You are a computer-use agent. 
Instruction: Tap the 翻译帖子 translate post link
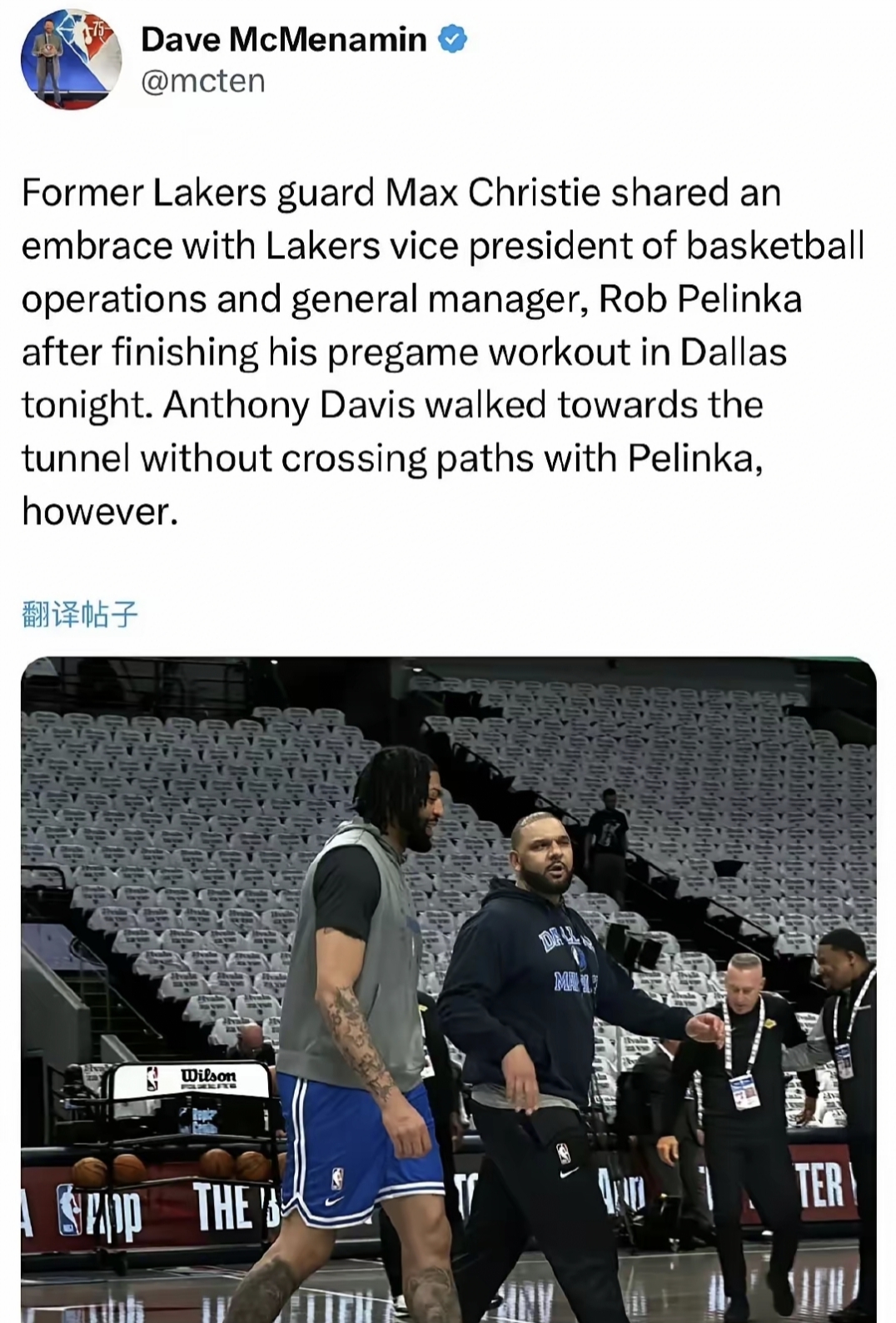point(80,615)
